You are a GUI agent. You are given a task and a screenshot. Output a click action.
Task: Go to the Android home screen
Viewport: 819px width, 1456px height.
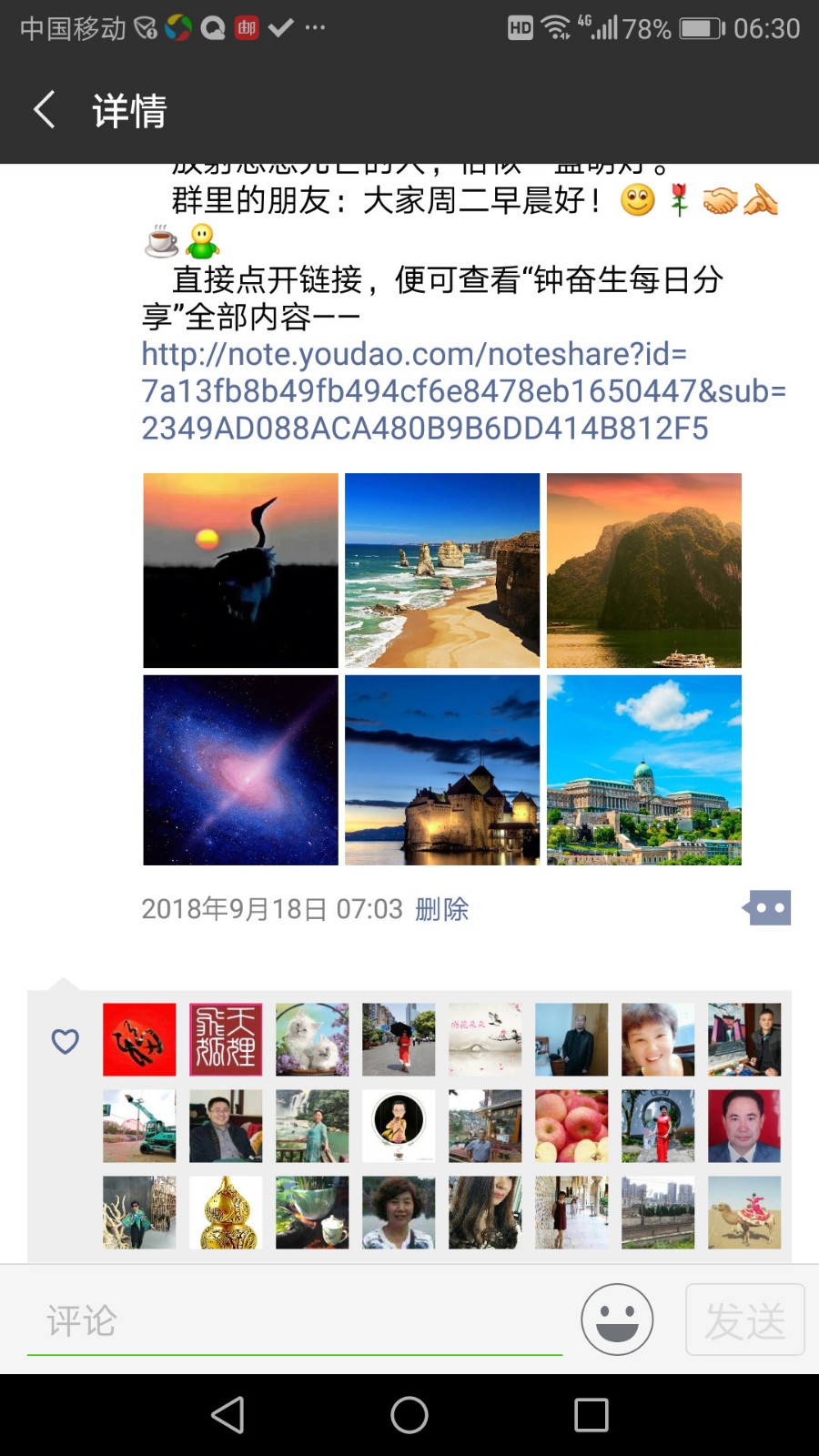[409, 1415]
